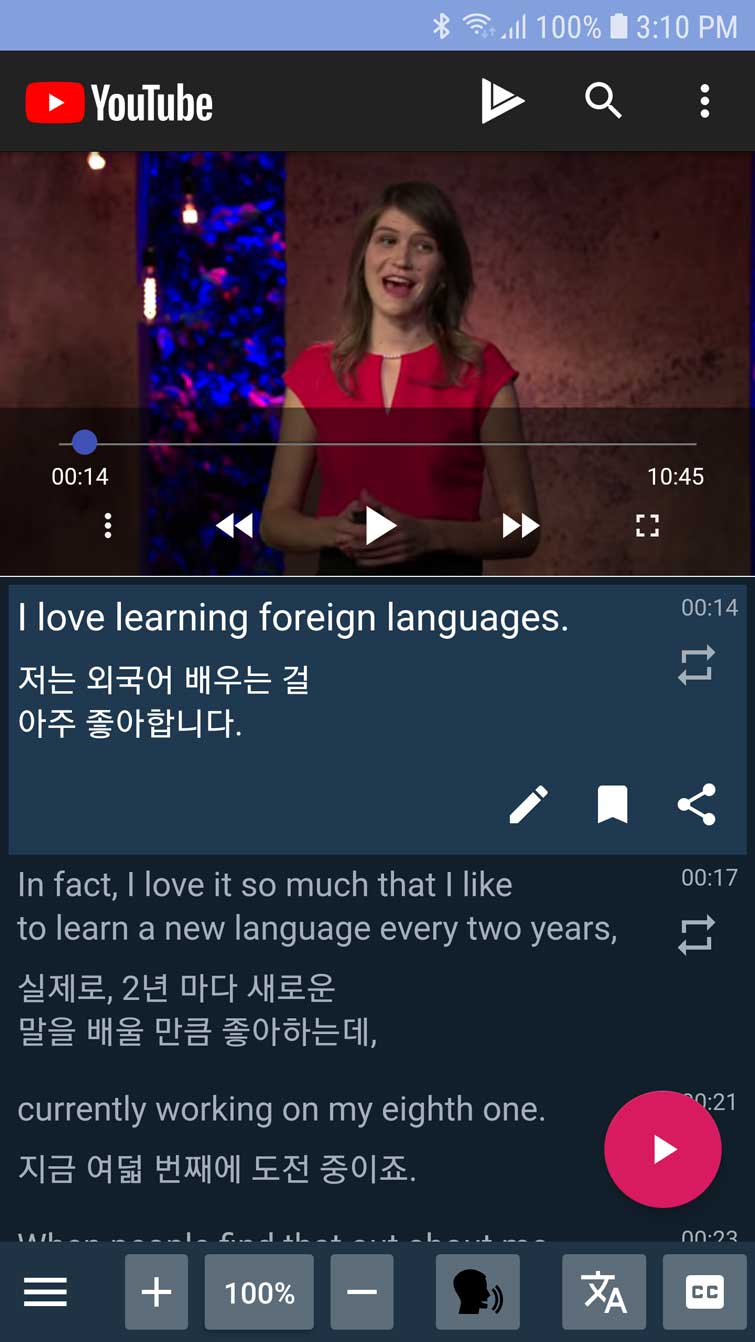Image resolution: width=755 pixels, height=1342 pixels.
Task: Decrease text size with the minus button
Action: pyautogui.click(x=362, y=1292)
